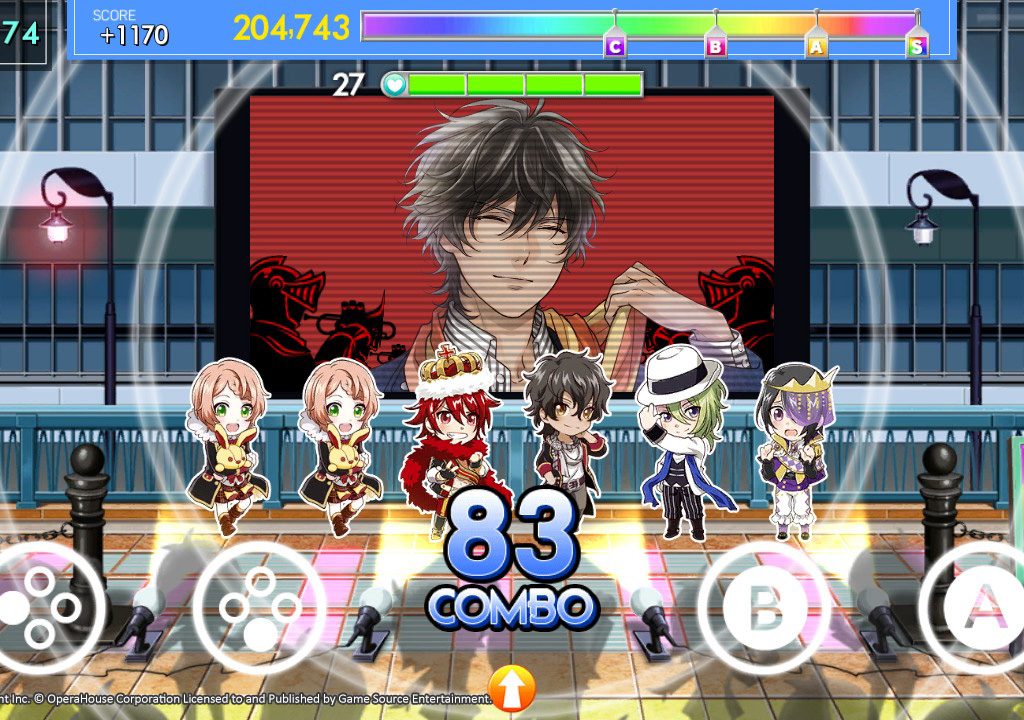Hit the A rhythm button

[980, 607]
